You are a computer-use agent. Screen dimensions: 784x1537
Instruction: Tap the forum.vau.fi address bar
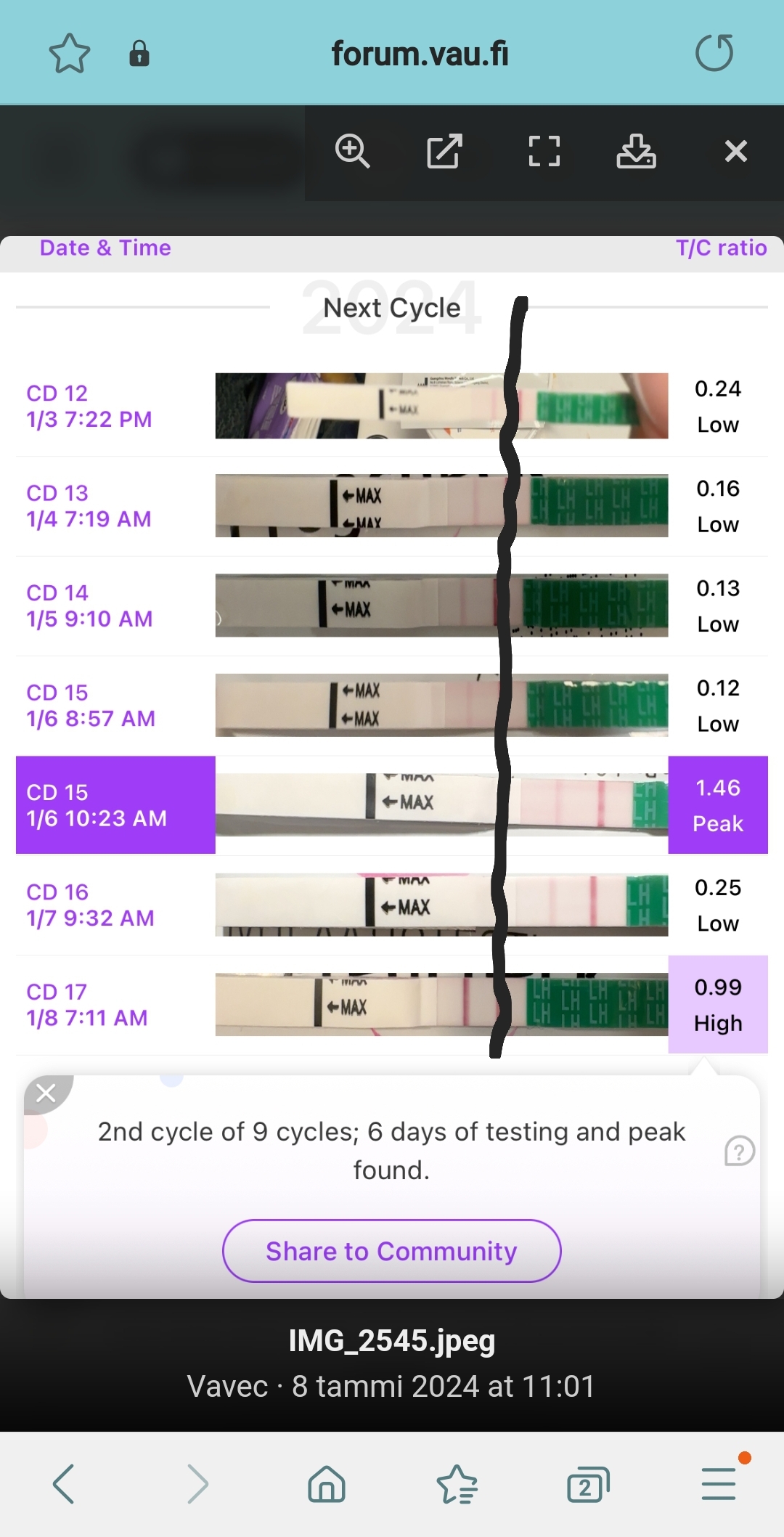click(420, 54)
